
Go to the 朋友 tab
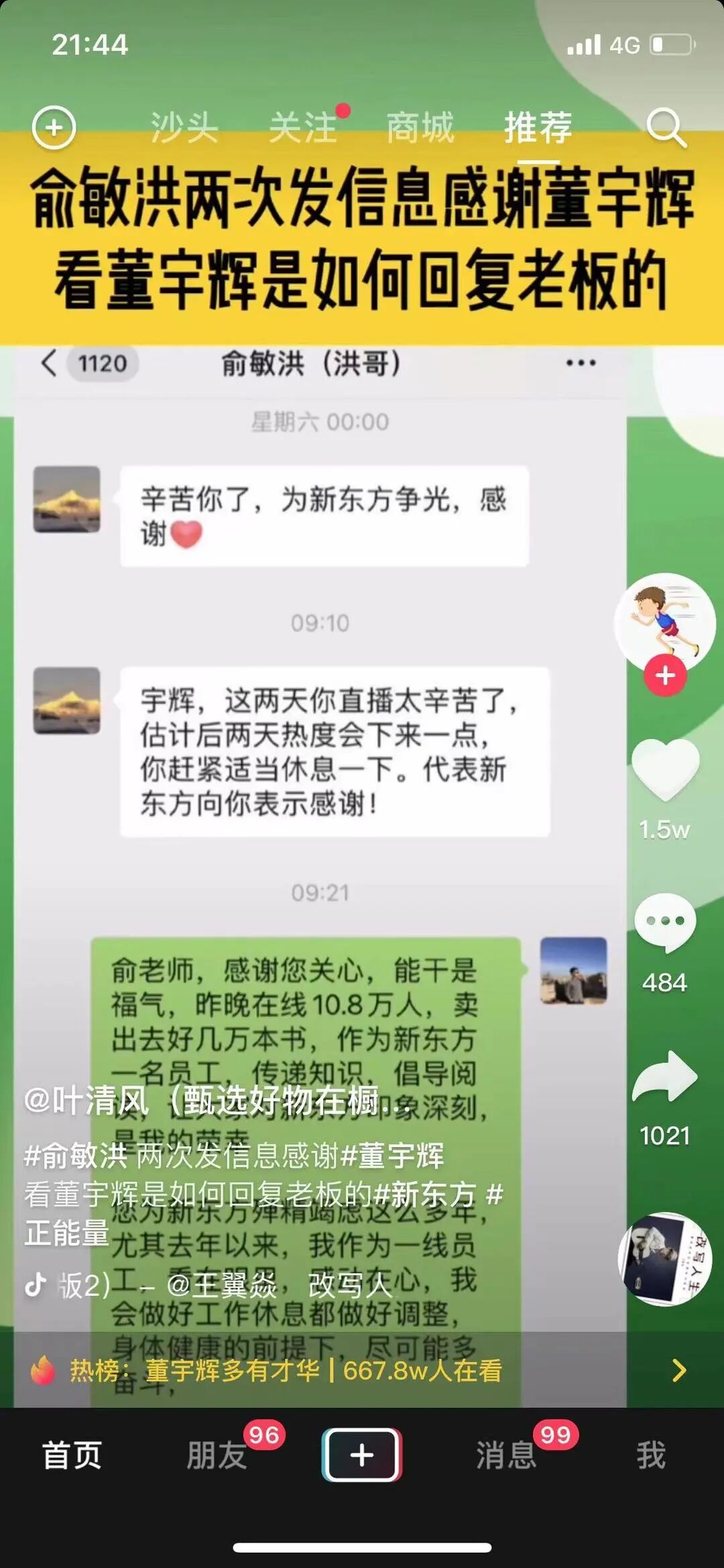[x=217, y=1455]
